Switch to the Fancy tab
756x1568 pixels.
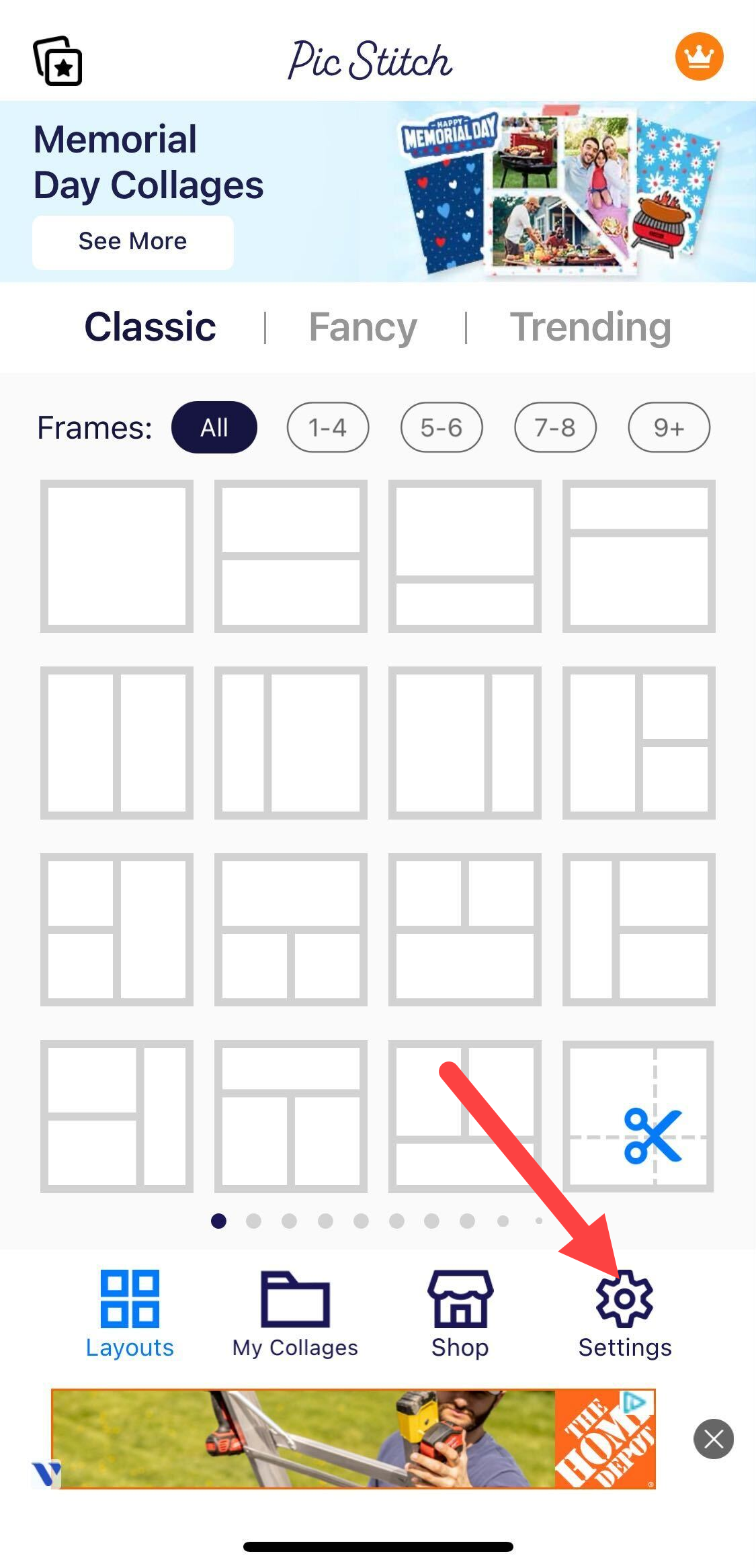(363, 327)
